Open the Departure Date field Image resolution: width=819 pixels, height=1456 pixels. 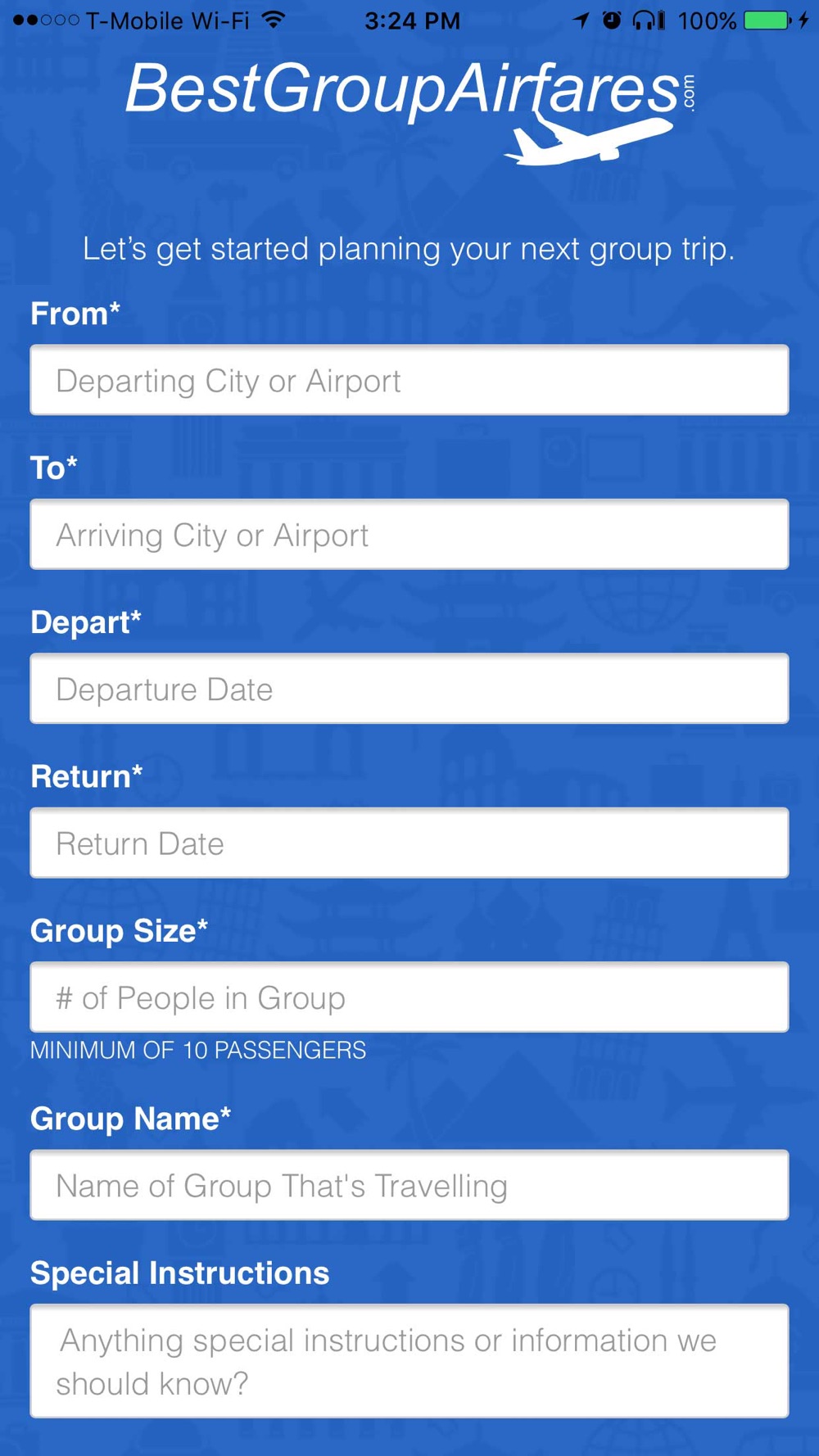(409, 689)
